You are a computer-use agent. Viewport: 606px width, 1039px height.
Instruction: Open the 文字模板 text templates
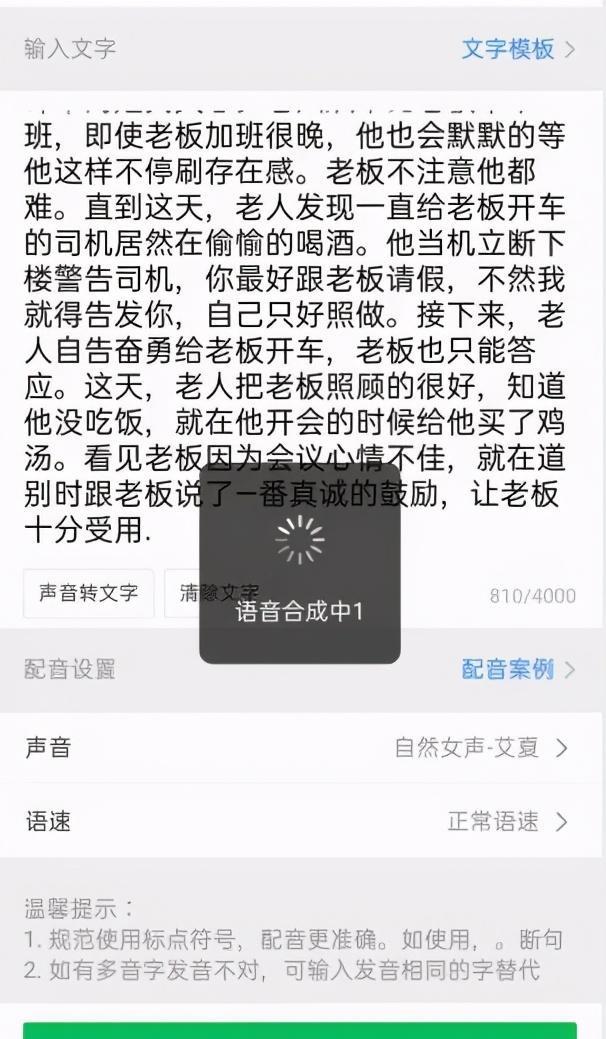pos(517,49)
